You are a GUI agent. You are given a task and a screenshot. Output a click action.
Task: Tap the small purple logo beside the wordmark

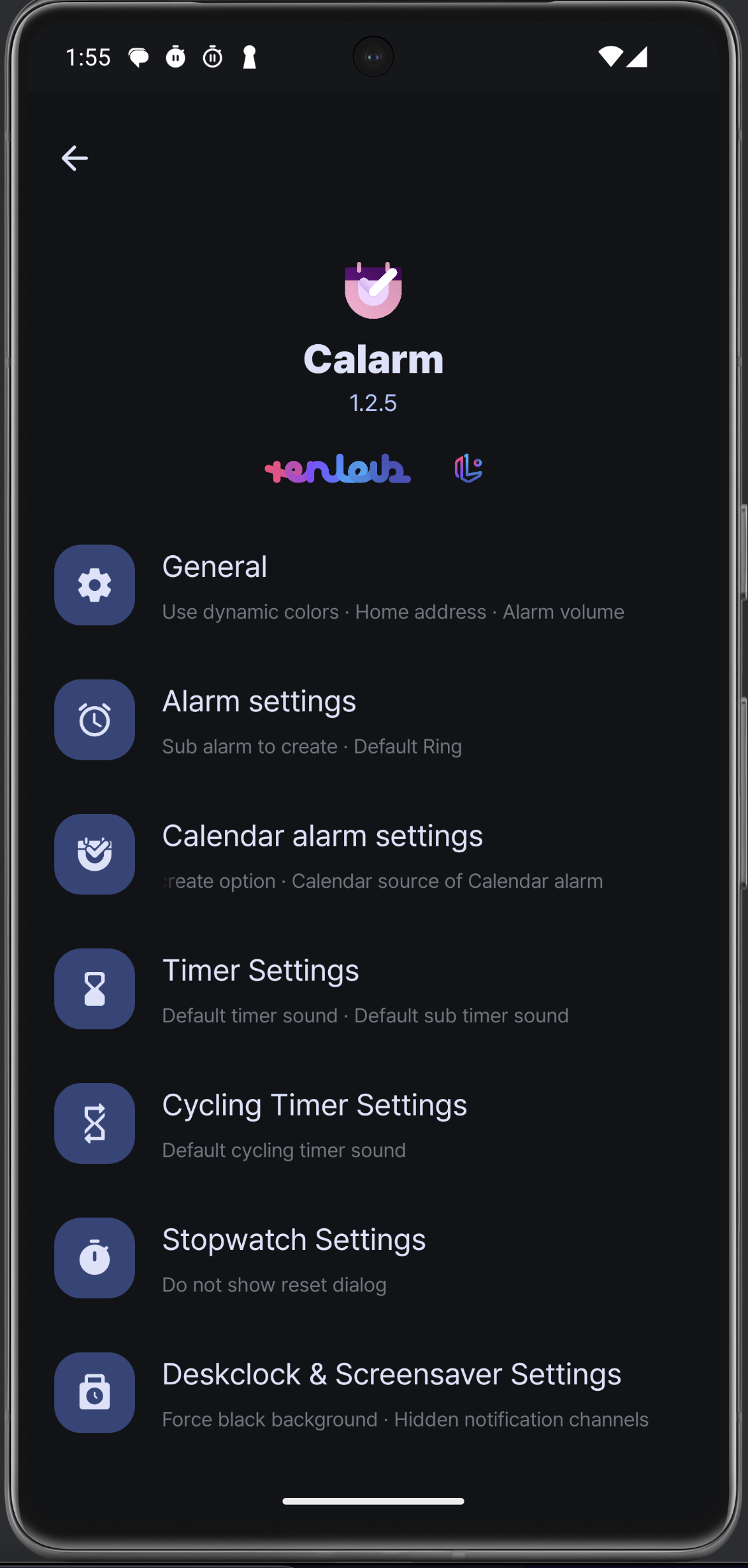tap(468, 468)
